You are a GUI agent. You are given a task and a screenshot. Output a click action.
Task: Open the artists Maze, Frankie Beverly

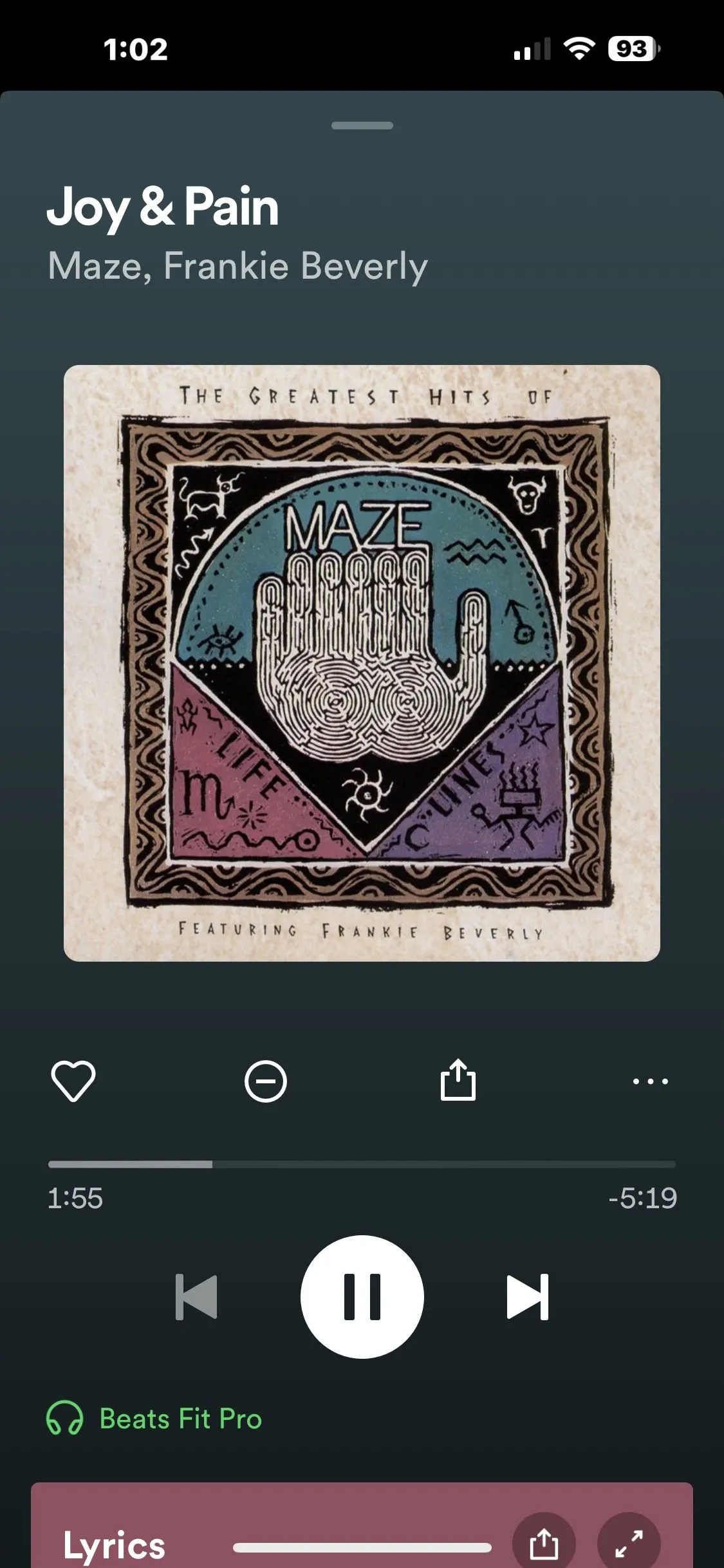pos(237,266)
